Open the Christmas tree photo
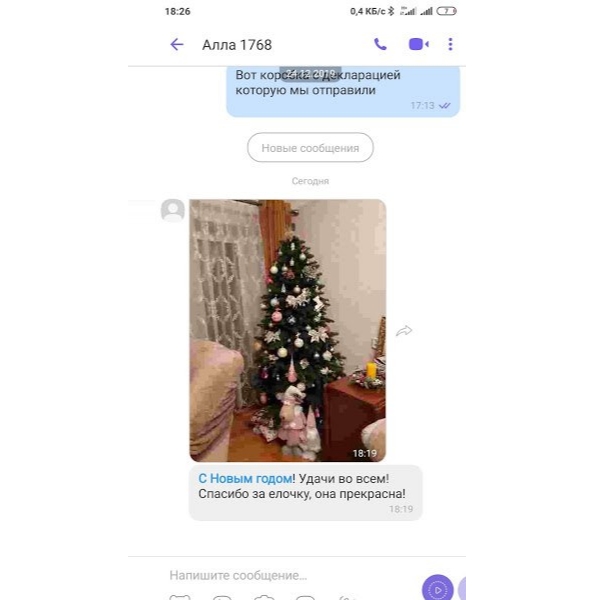This screenshot has height=600, width=600. pyautogui.click(x=287, y=330)
